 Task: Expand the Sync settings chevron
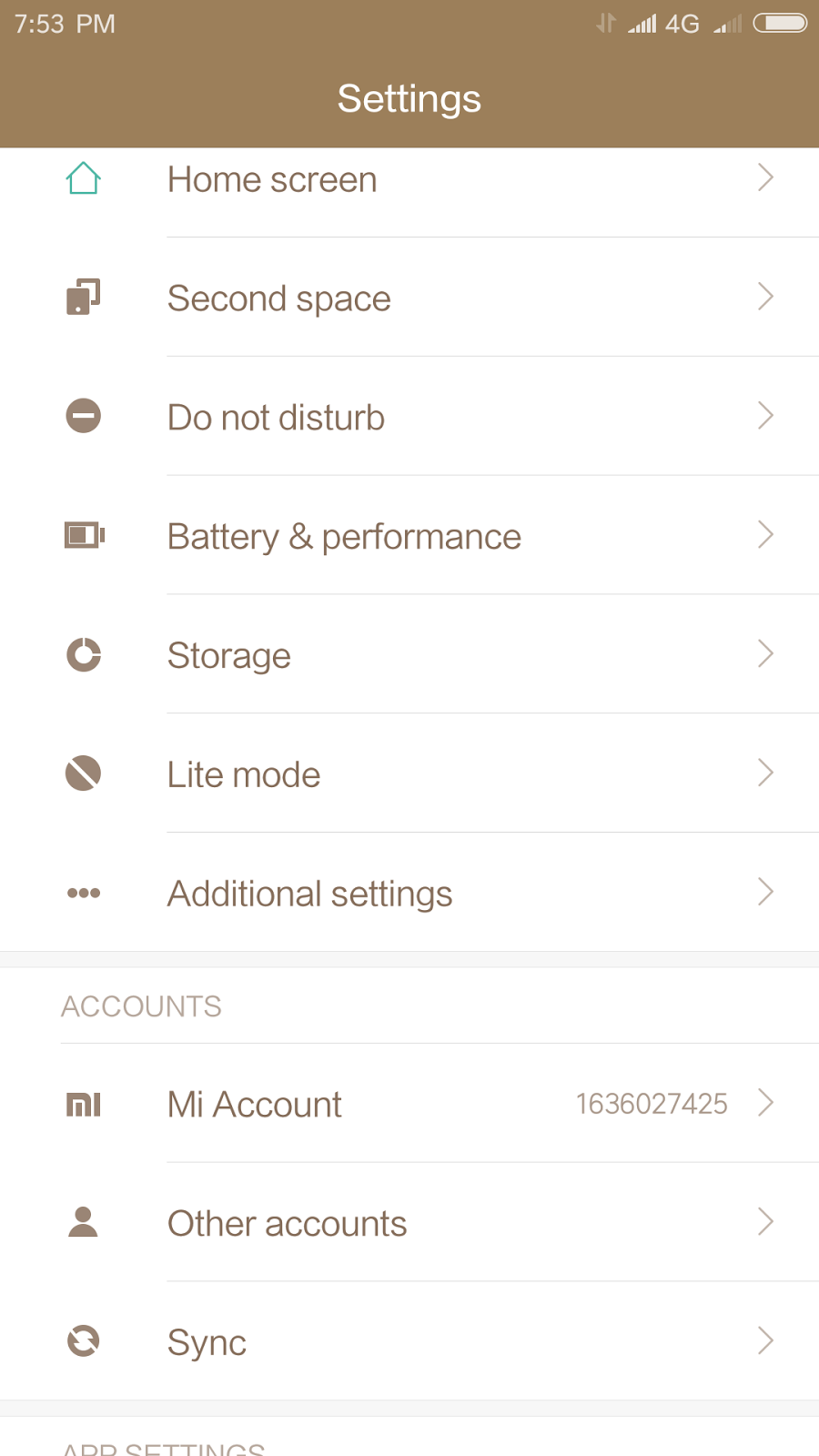[765, 1341]
